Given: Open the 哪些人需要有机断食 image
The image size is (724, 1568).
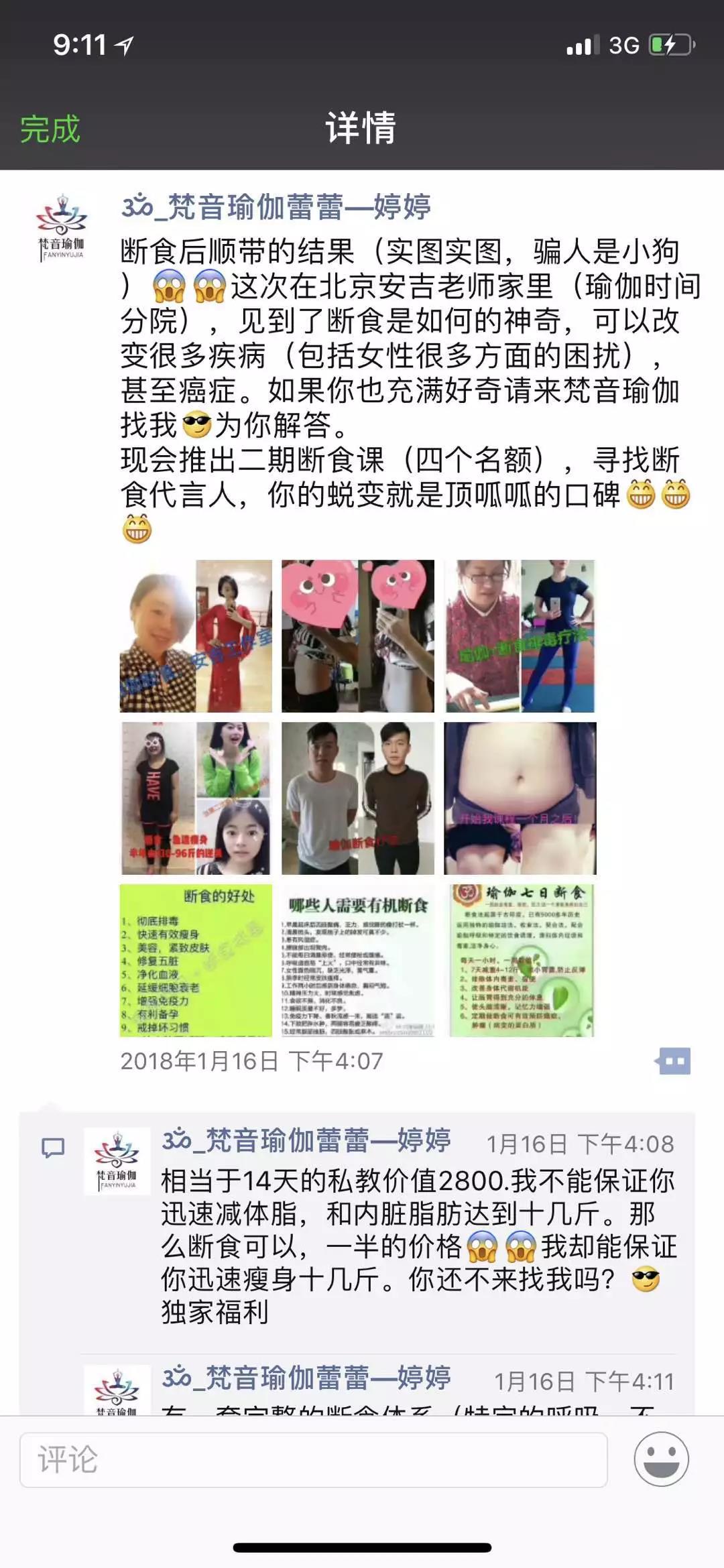Looking at the screenshot, I should pos(357,960).
